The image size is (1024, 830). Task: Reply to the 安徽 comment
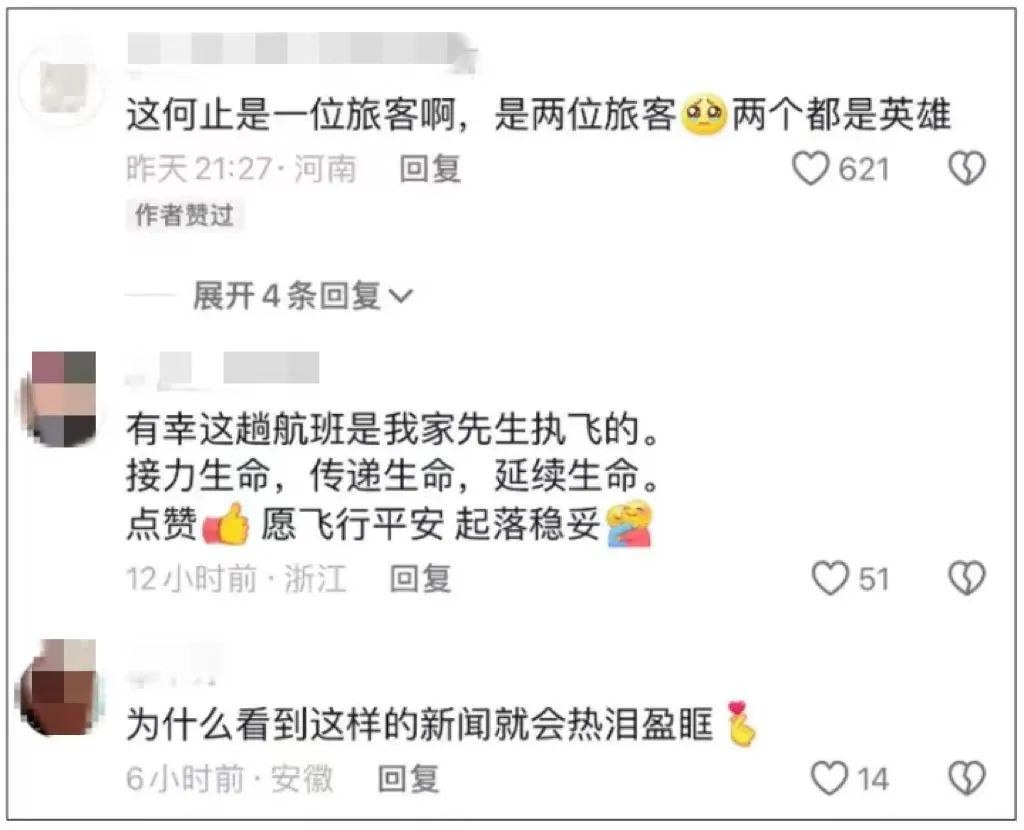[x=409, y=777]
